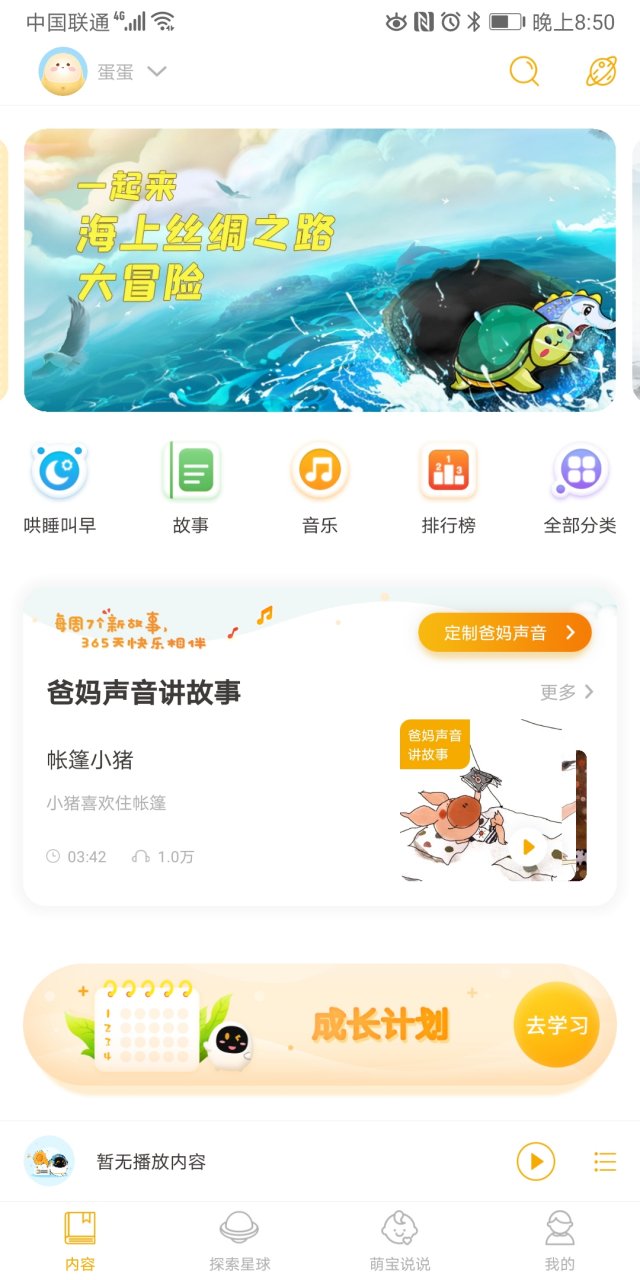Select the 内容 tab

pyautogui.click(x=80, y=1241)
